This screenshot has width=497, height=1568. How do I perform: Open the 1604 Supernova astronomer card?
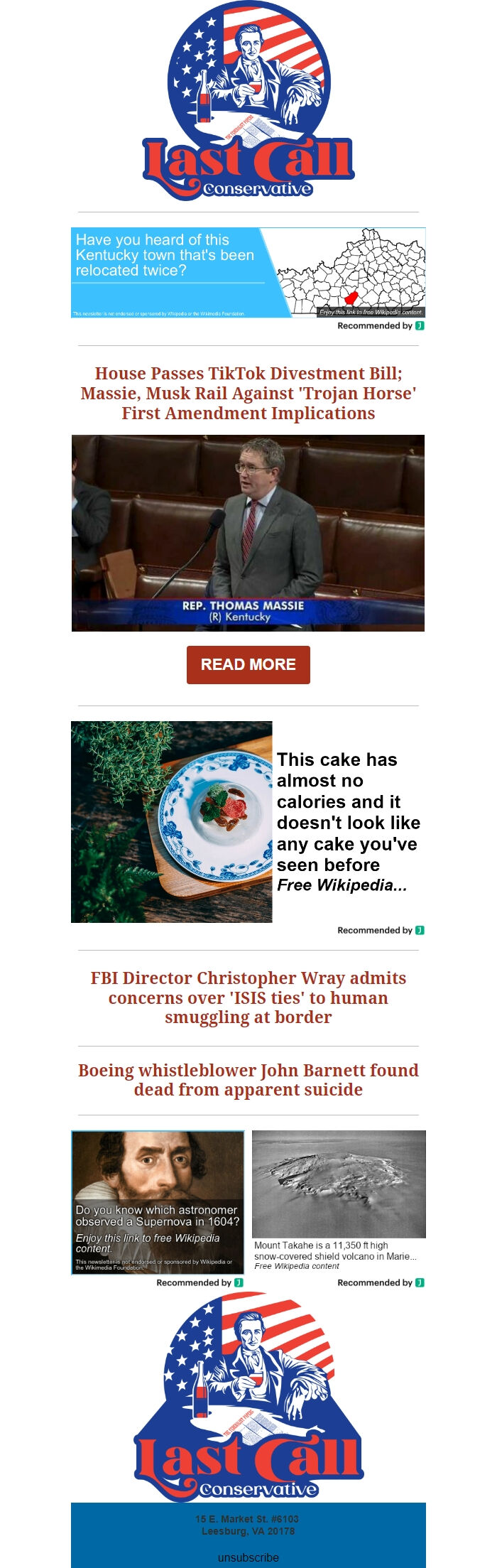coord(158,1202)
